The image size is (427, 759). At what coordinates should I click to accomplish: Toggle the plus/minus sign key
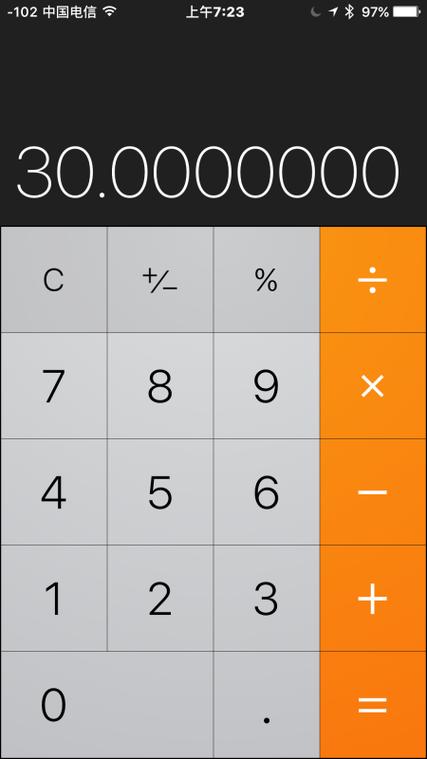click(x=160, y=280)
